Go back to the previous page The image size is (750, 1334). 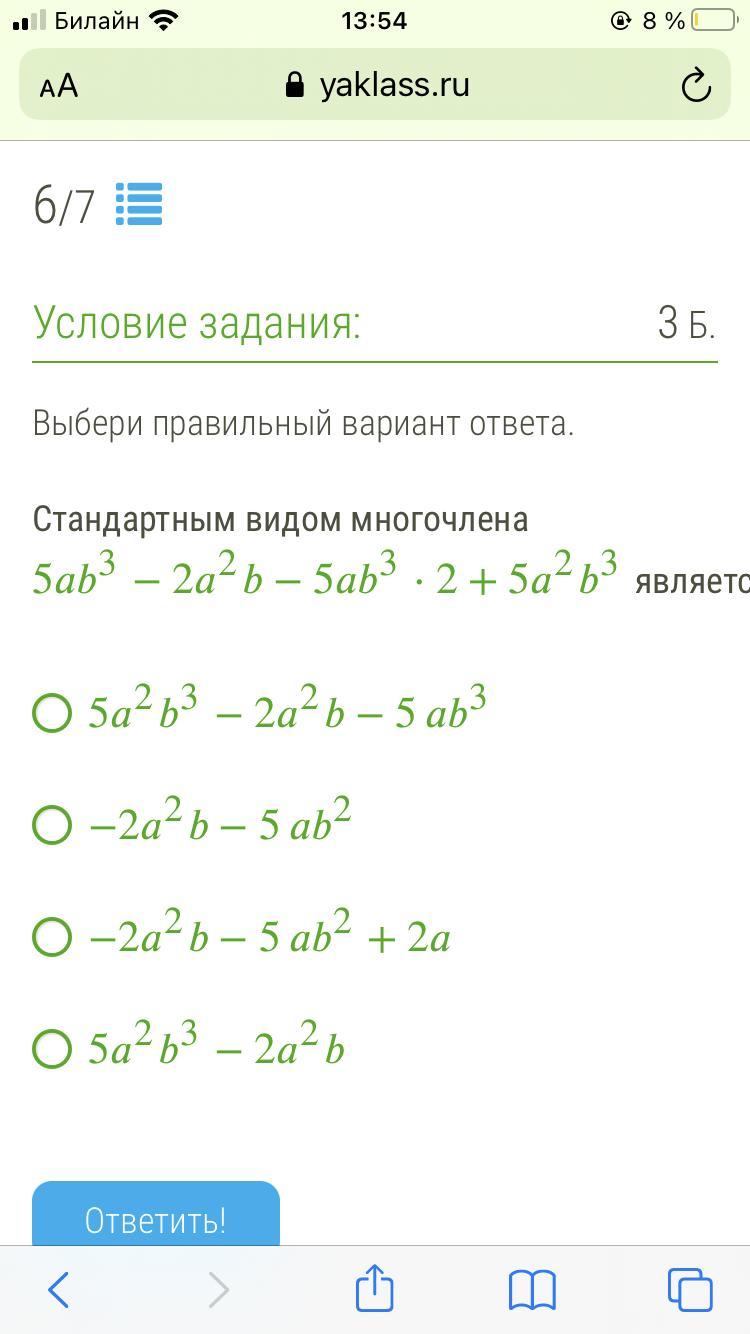tap(59, 1290)
